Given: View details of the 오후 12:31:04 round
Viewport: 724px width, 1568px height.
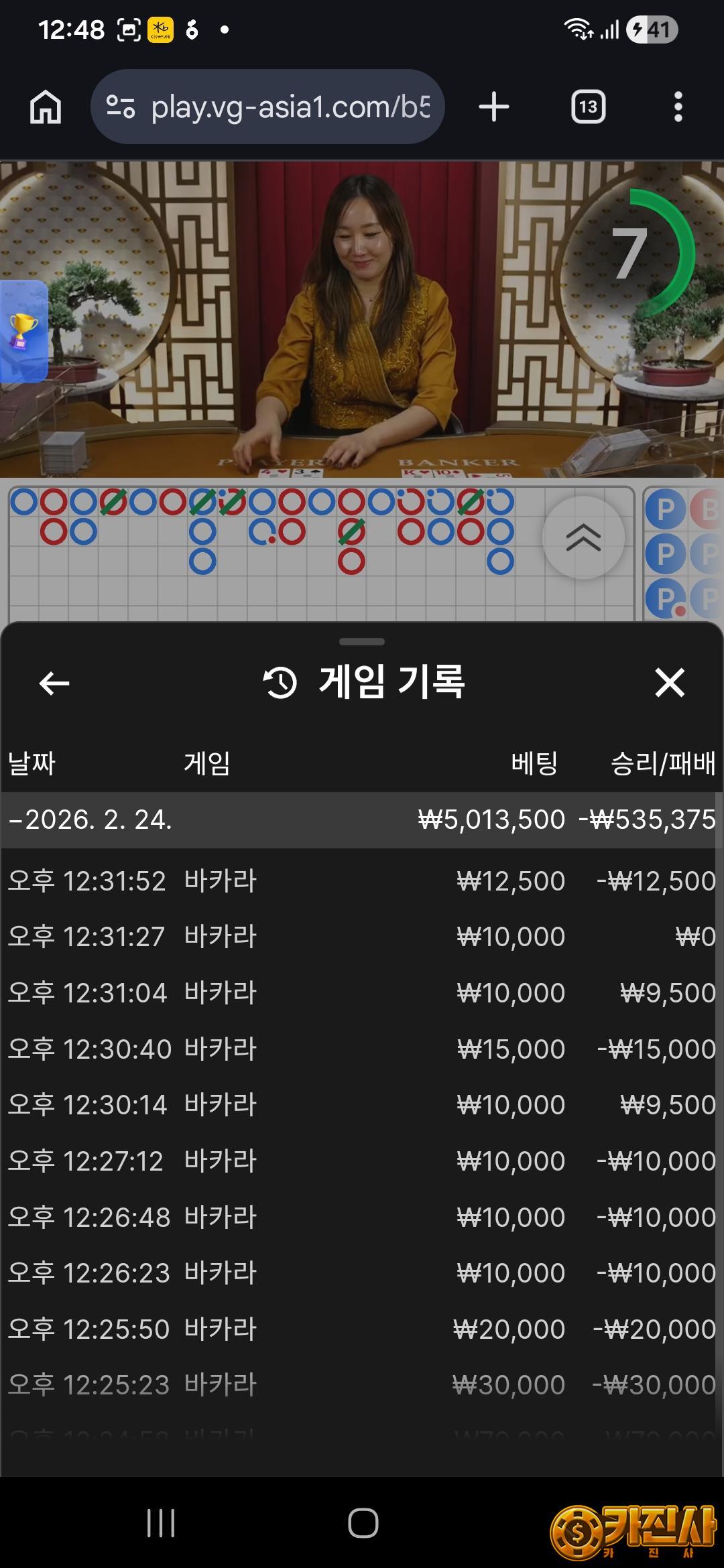Looking at the screenshot, I should click(x=362, y=993).
